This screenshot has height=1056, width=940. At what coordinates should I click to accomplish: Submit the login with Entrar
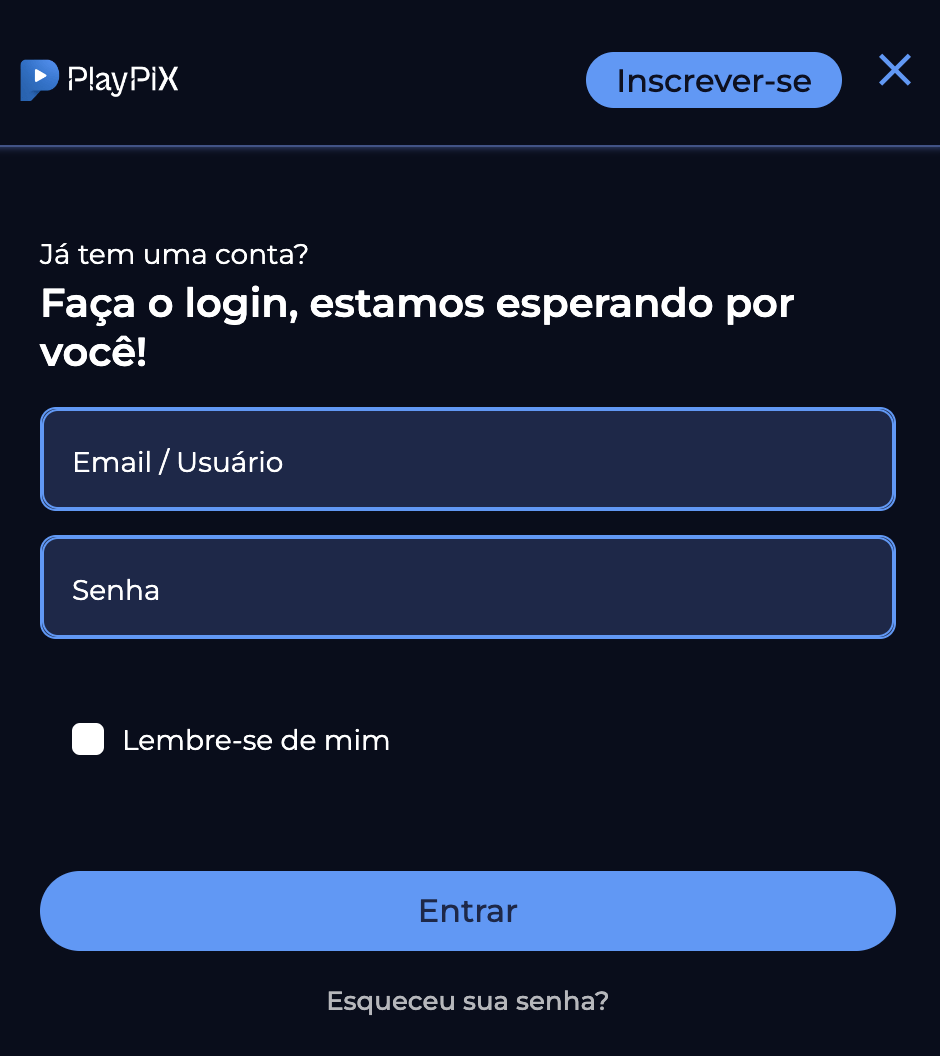pyautogui.click(x=467, y=911)
